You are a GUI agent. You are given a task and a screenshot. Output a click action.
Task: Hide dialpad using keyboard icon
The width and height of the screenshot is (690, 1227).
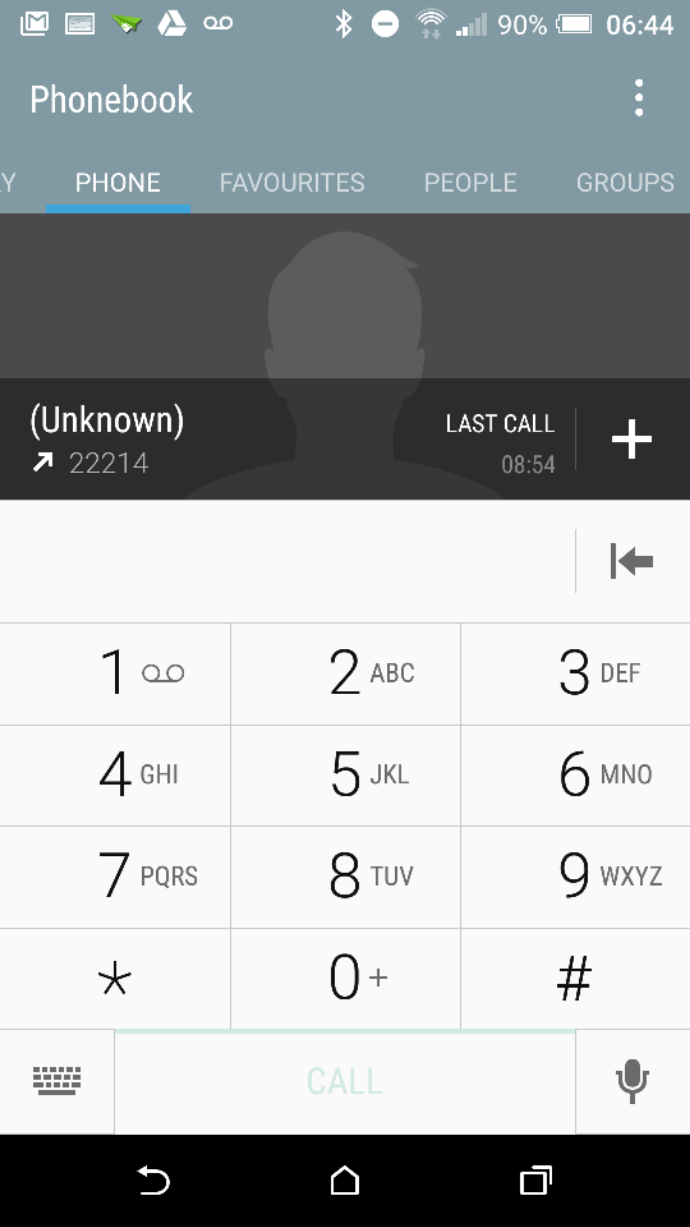pos(57,1081)
